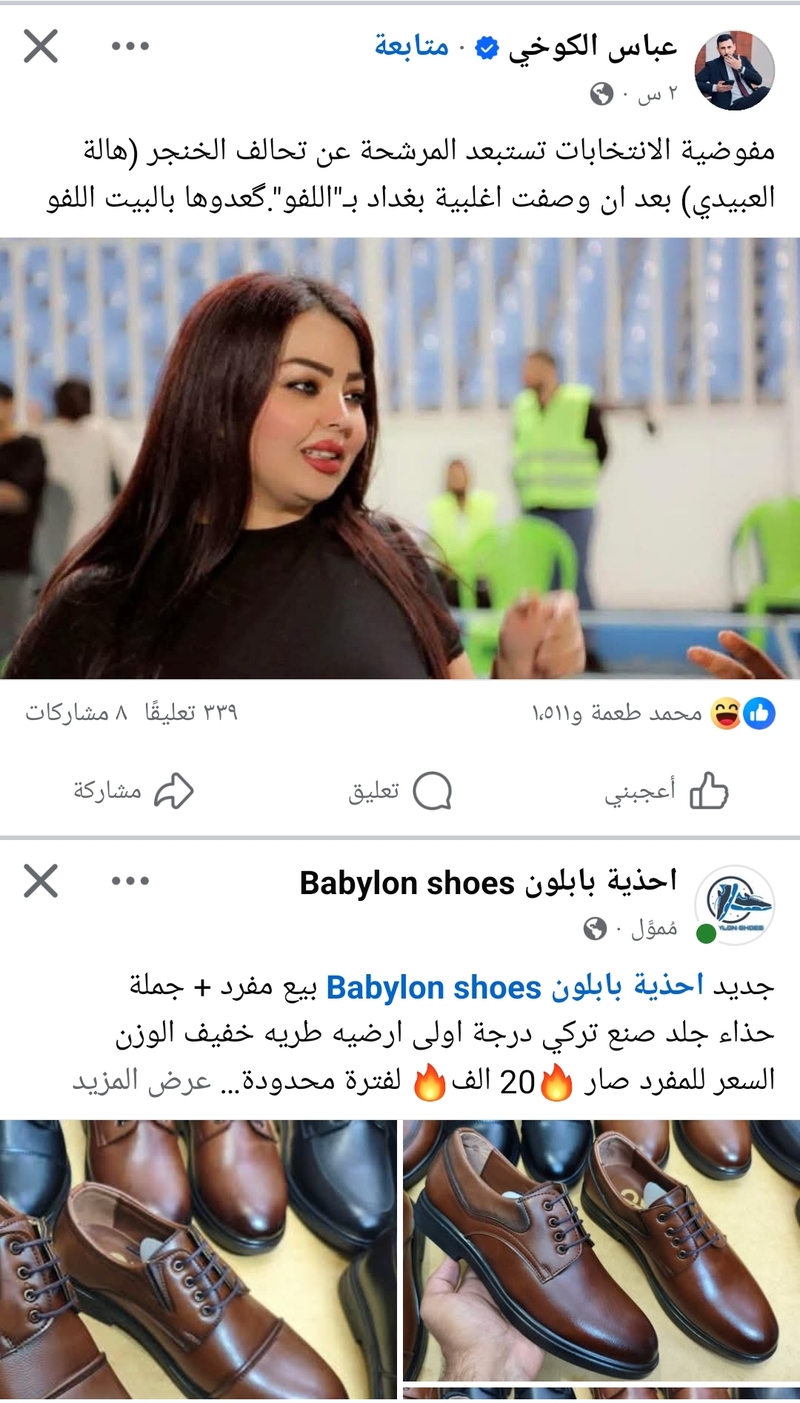Follow عباس الكوخي via متابعة
The height and width of the screenshot is (1403, 800).
(x=411, y=46)
